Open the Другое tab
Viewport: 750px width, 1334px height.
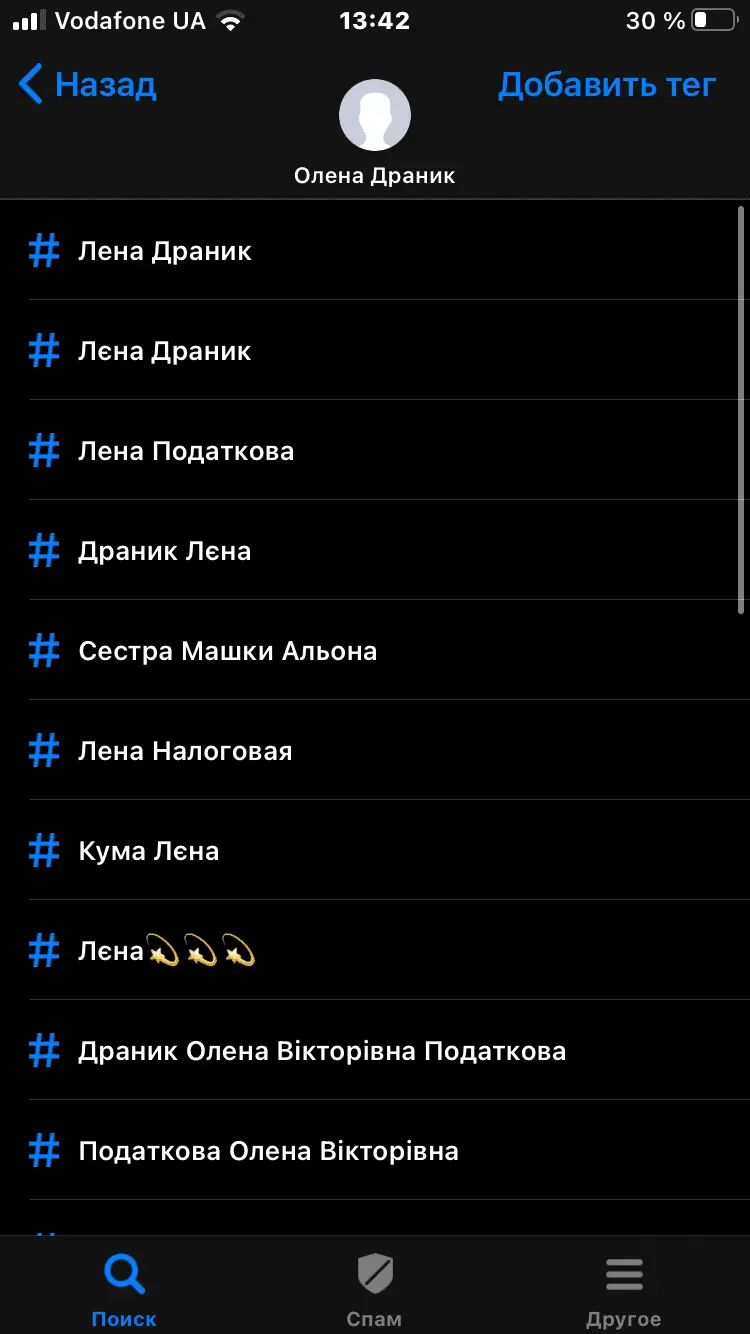click(624, 1289)
